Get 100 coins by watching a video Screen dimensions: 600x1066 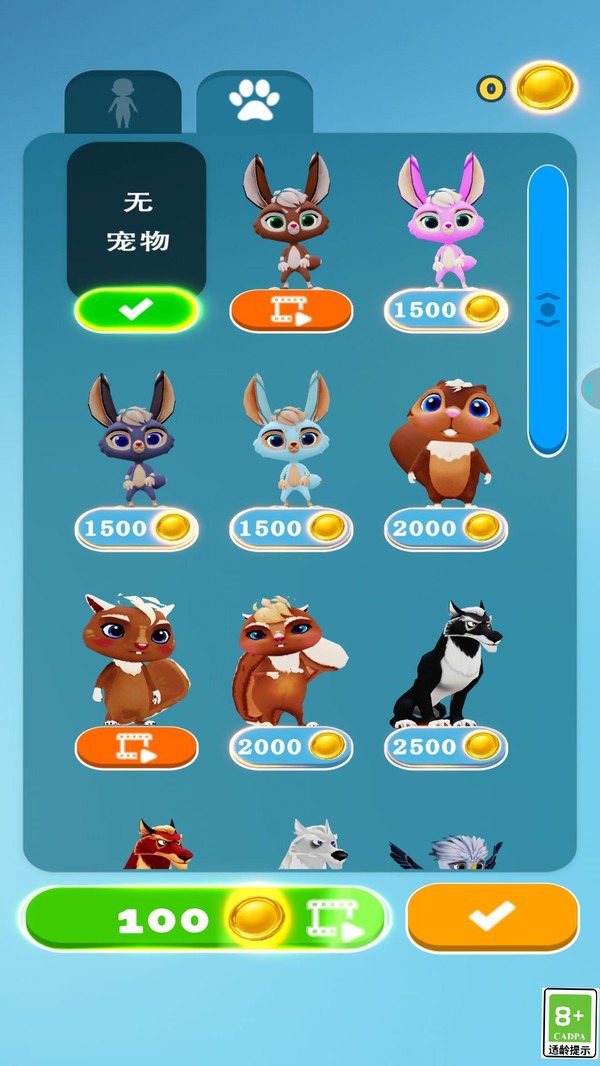click(206, 919)
